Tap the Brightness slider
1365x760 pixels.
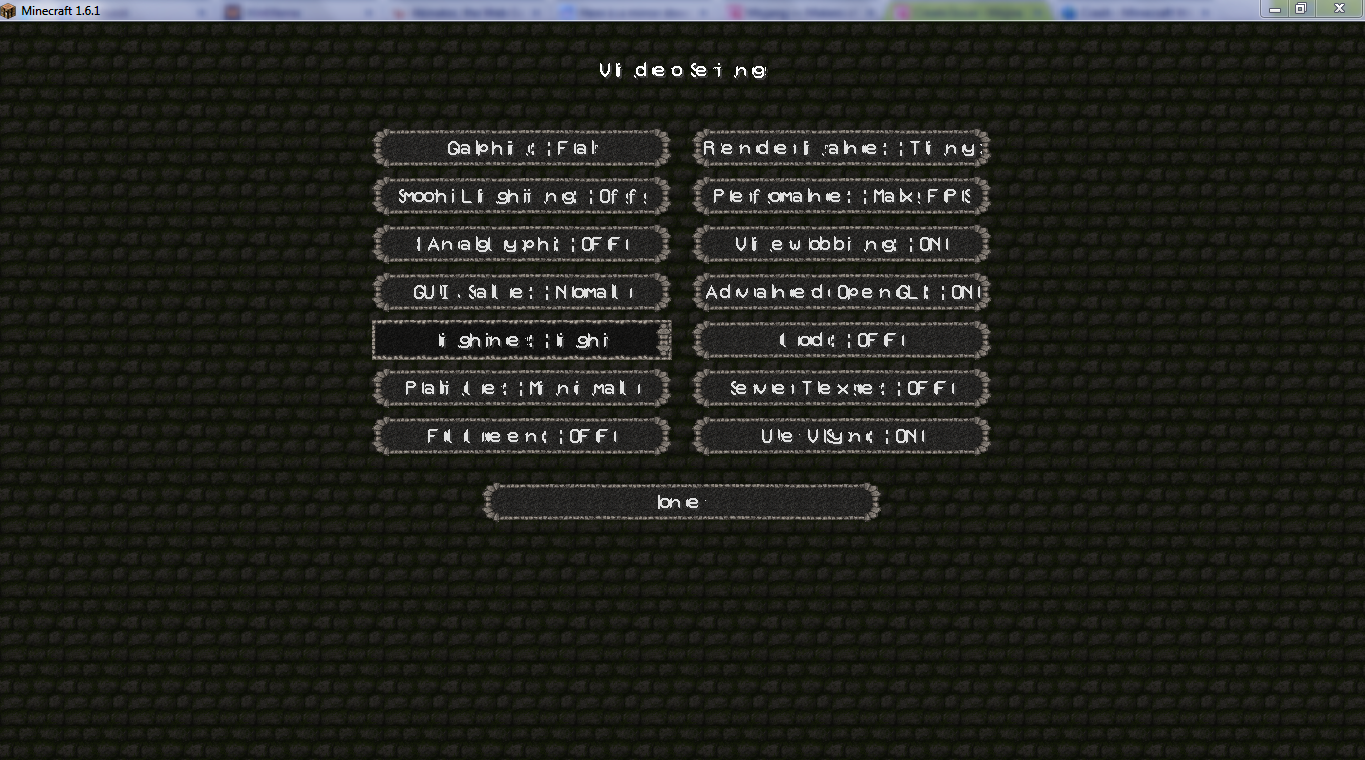[521, 340]
